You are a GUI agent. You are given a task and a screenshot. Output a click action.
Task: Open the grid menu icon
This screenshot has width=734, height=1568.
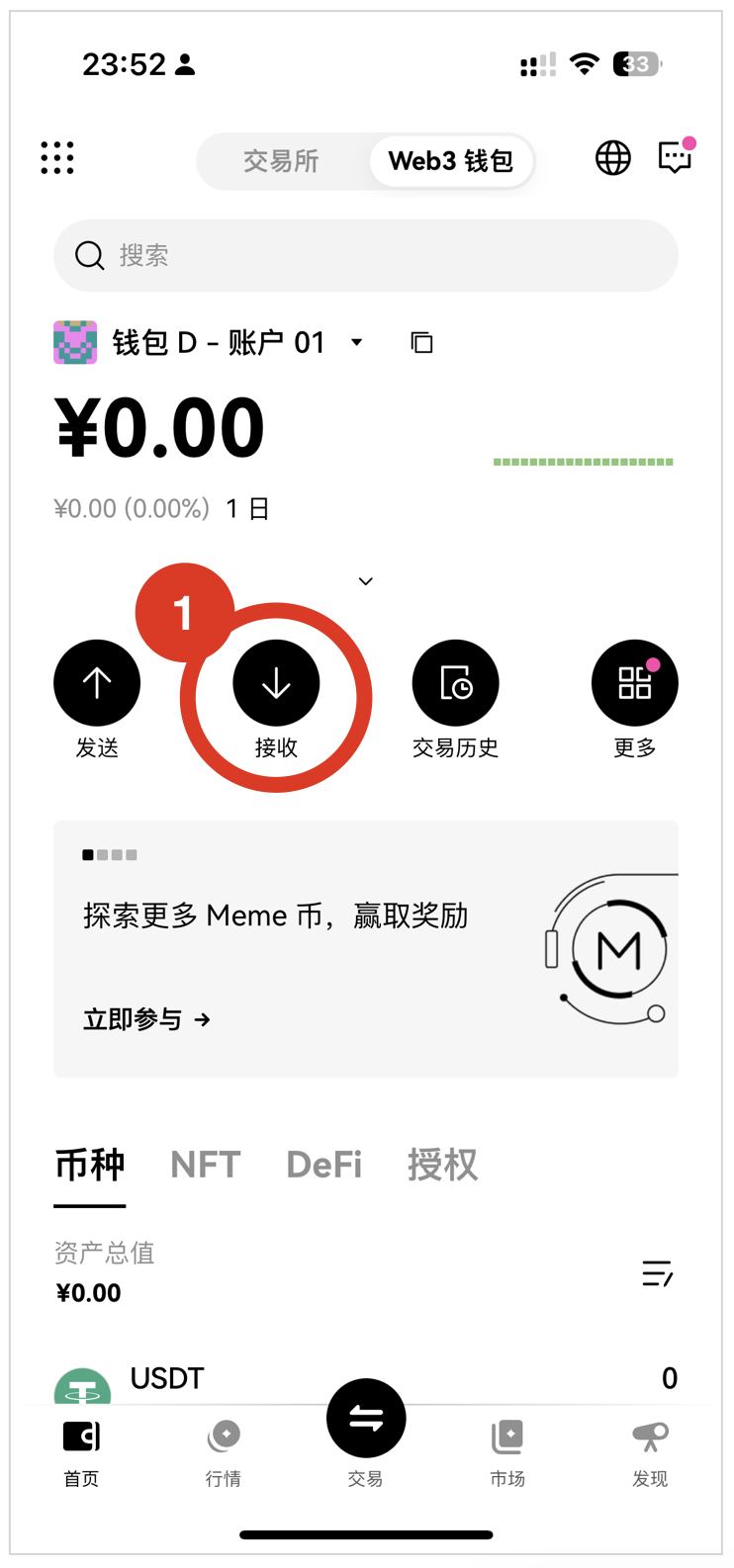point(57,158)
